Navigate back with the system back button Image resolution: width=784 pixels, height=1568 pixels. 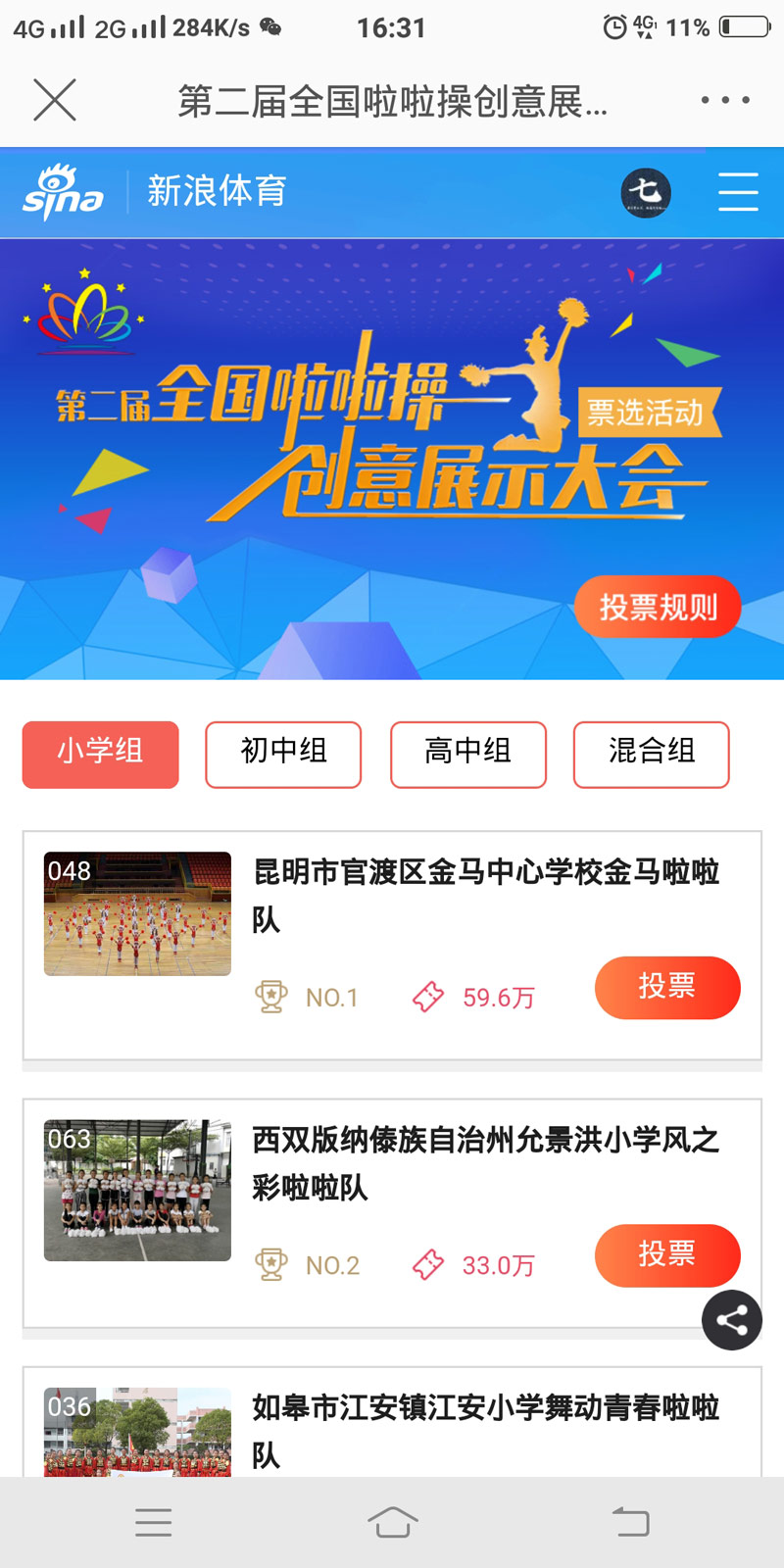tap(630, 1522)
